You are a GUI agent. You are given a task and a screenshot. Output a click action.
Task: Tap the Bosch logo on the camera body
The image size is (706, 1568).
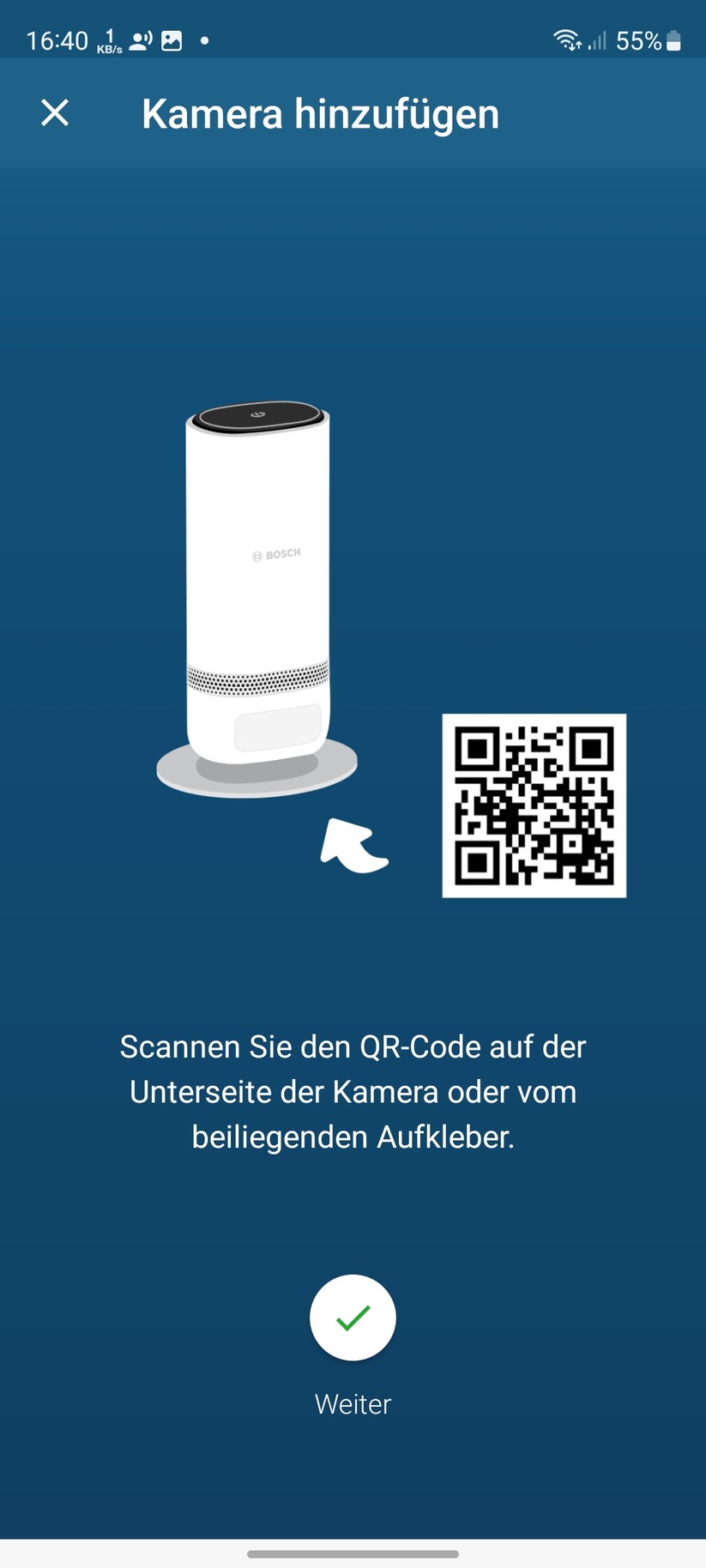[278, 553]
